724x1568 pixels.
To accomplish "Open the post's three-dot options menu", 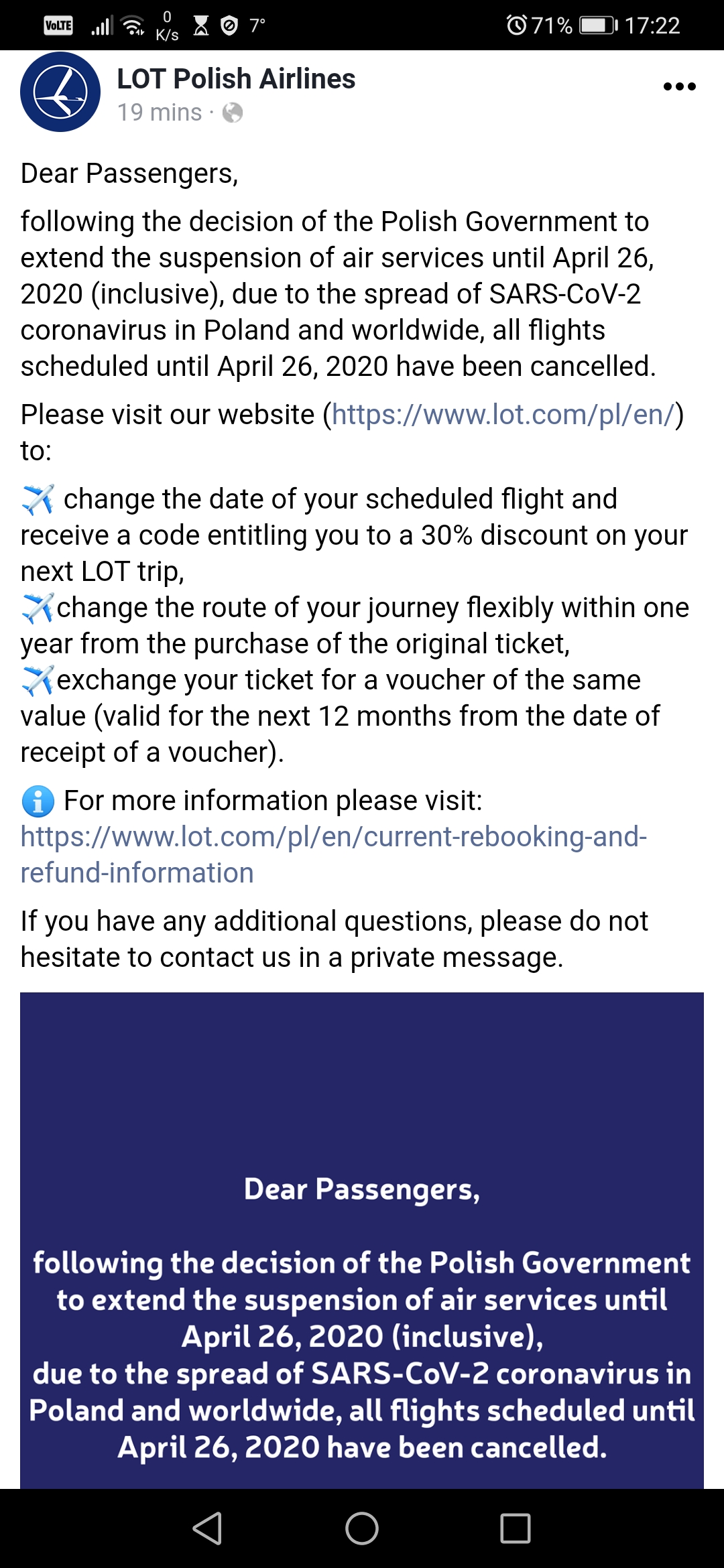I will pyautogui.click(x=679, y=86).
